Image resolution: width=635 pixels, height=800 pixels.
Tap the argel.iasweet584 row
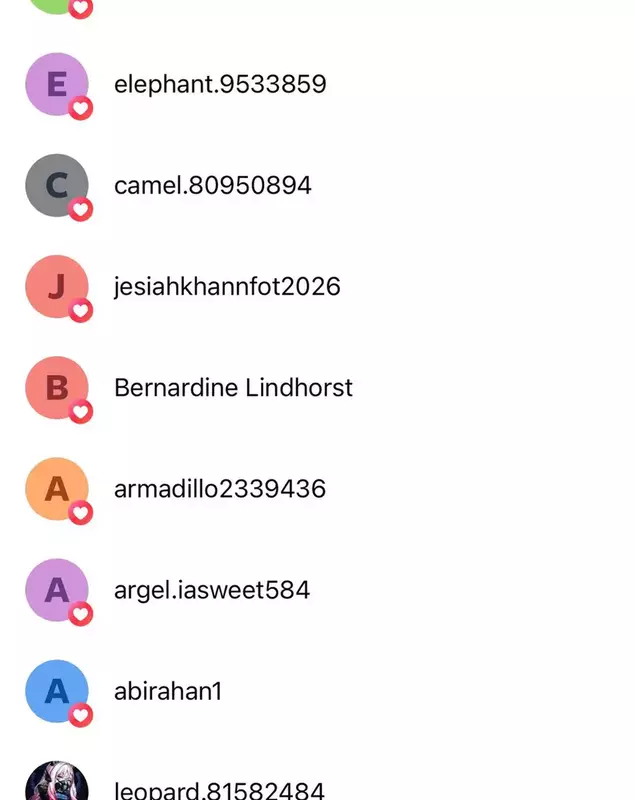coord(212,590)
